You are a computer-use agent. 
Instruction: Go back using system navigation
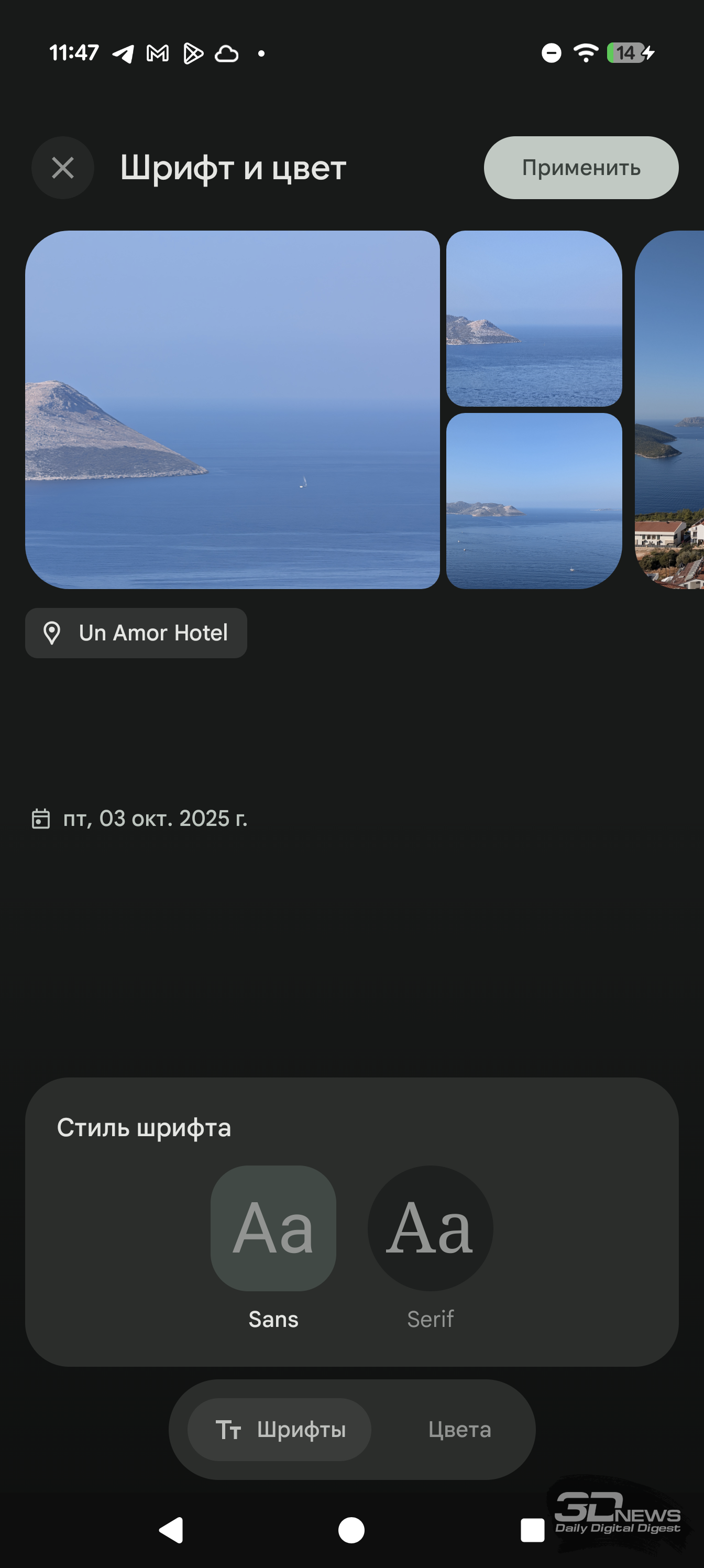[x=172, y=1530]
